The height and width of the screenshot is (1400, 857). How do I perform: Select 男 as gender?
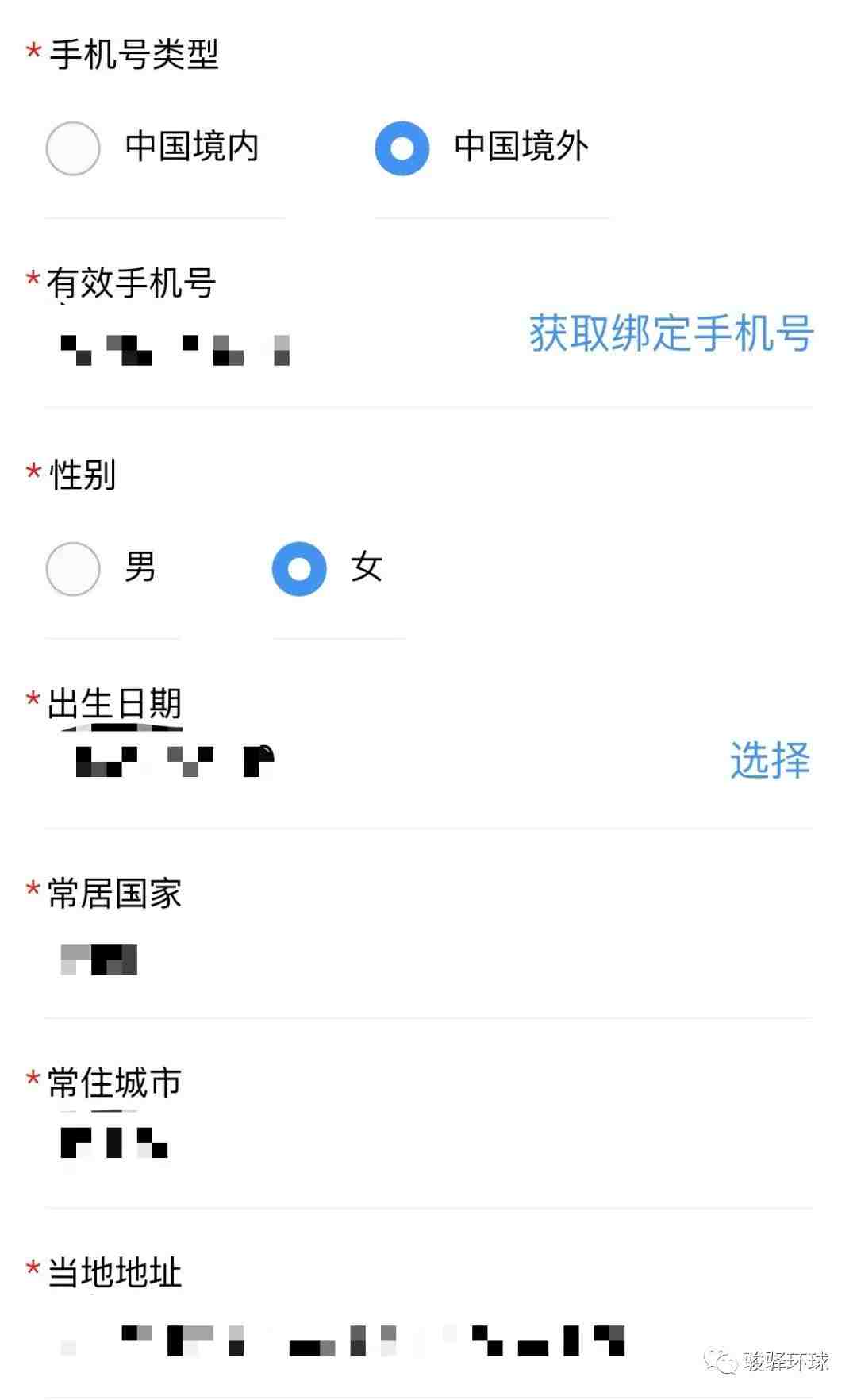click(73, 569)
